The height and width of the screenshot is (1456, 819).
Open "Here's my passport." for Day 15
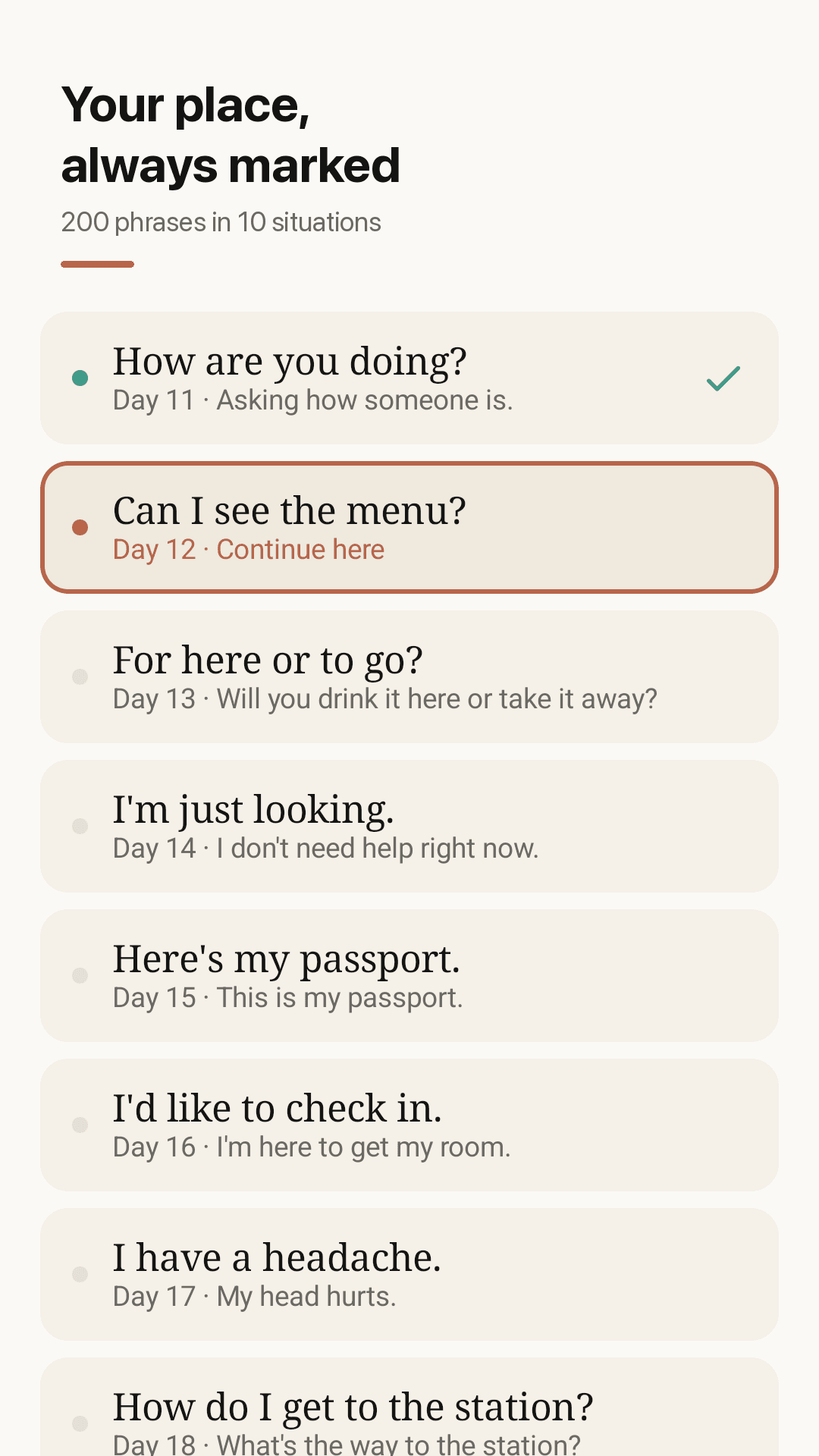(x=409, y=975)
